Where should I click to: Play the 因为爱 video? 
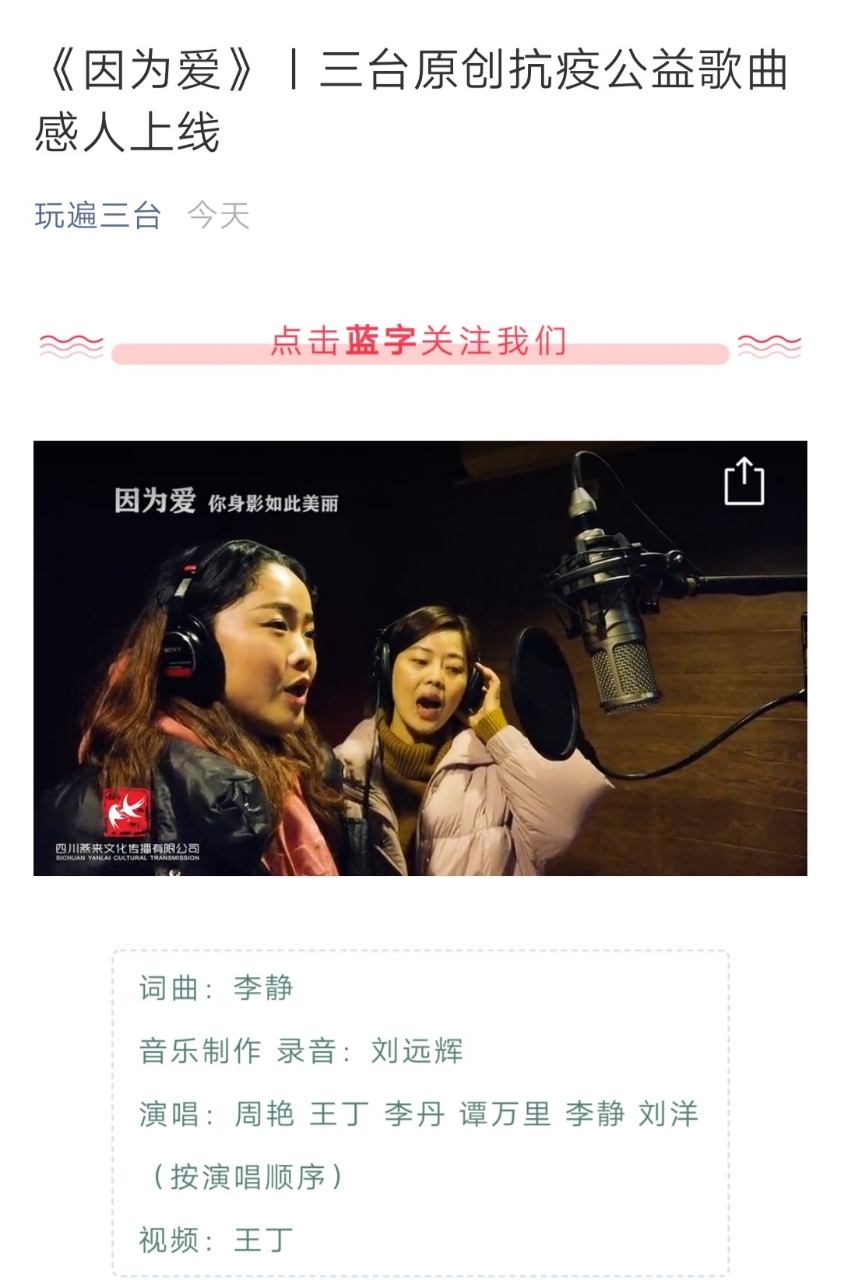pyautogui.click(x=420, y=658)
